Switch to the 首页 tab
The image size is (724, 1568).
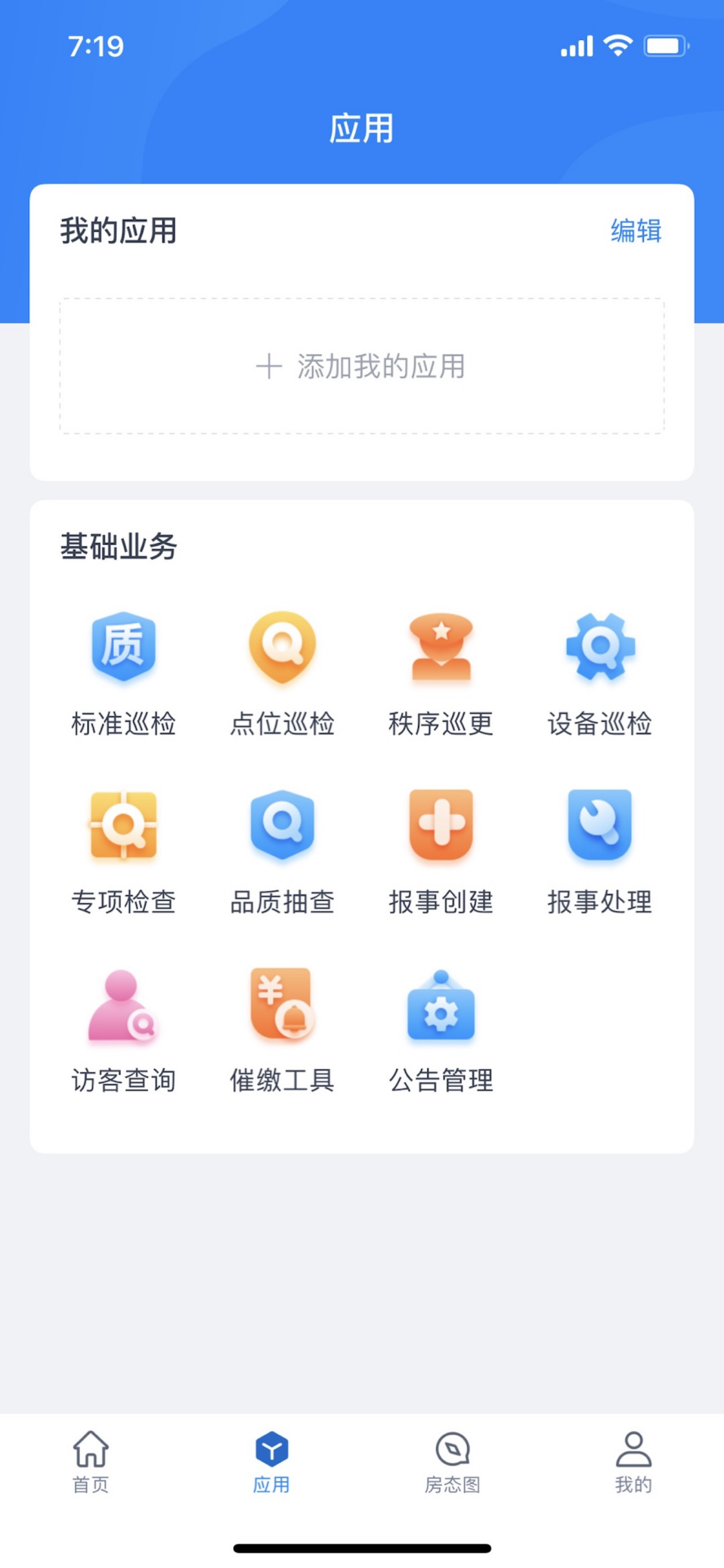91,1462
